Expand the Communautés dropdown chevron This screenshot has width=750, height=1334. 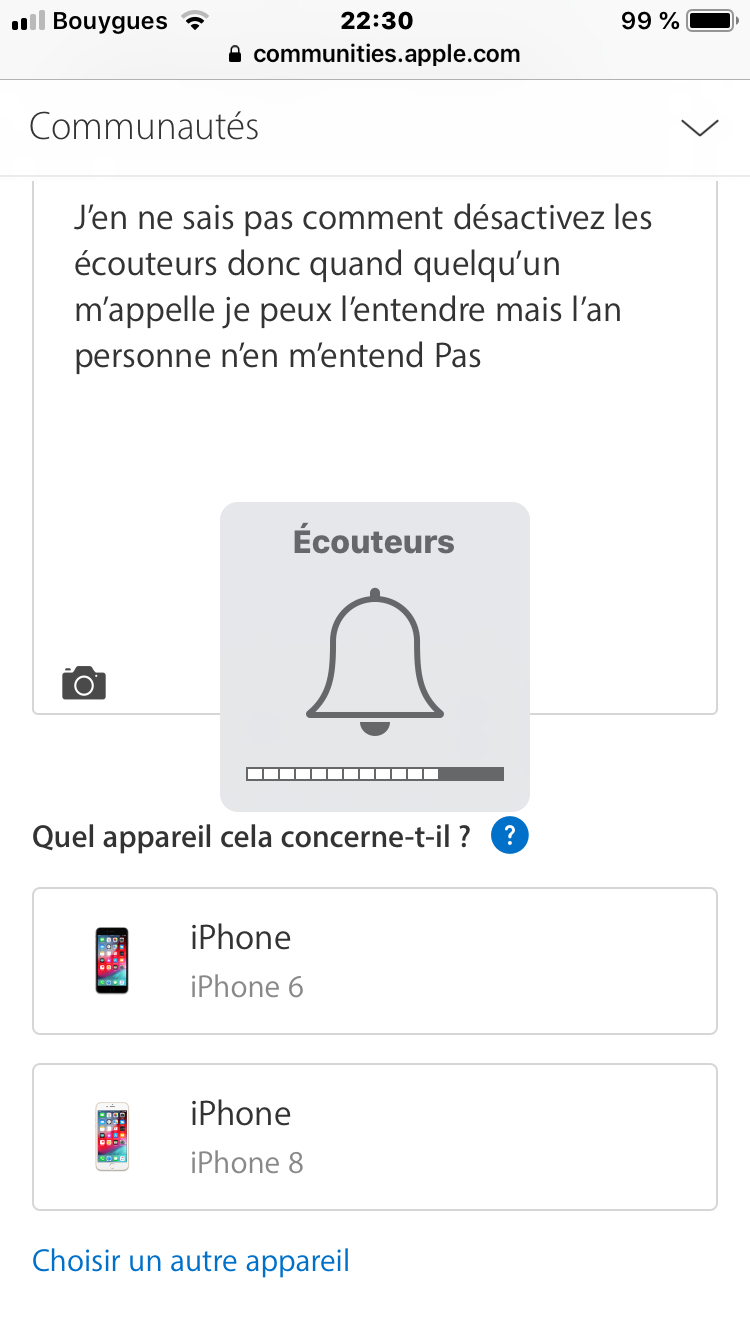(x=699, y=128)
